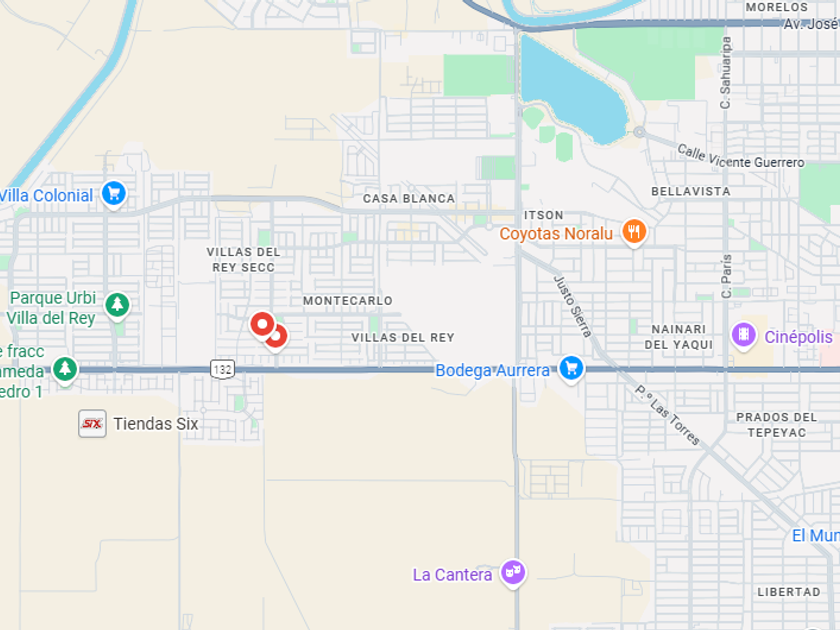Viewport: 840px width, 630px height.
Task: Open the La Cantera place marker
Action: click(x=513, y=573)
